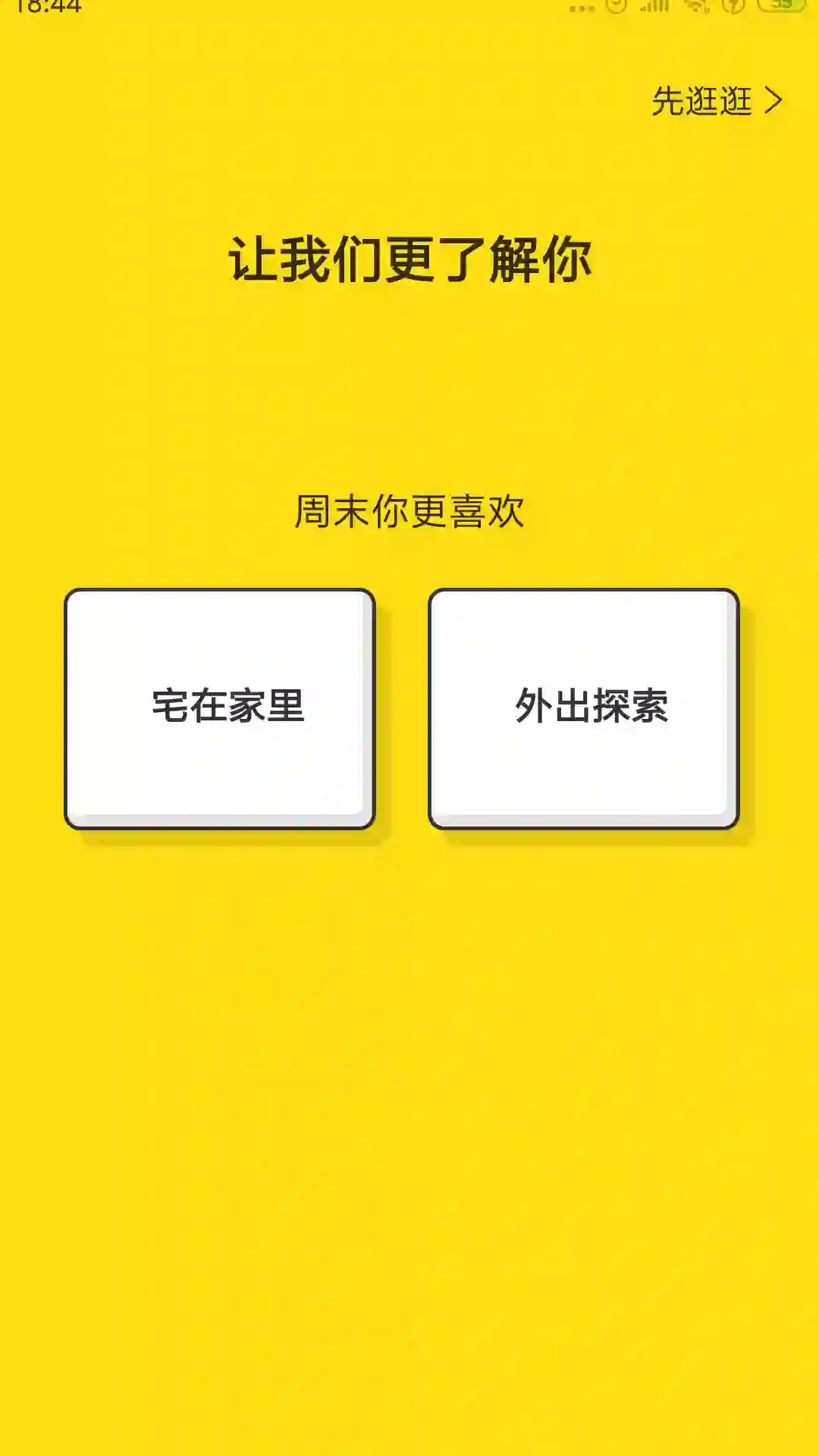This screenshot has height=1456, width=819.
Task: Choose the 外出探索 option
Action: point(583,707)
